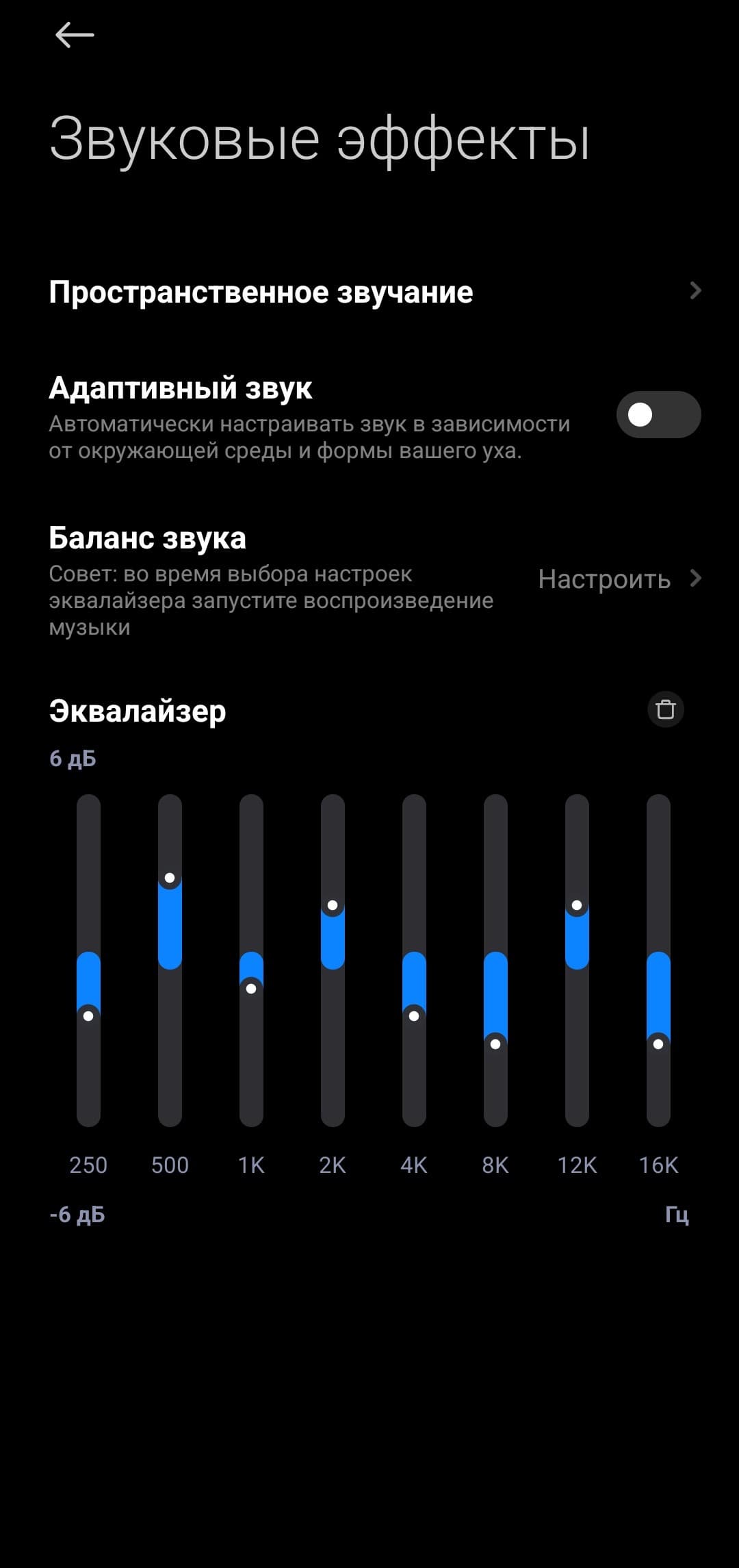
Task: Open Настроить for Баланс звука
Action: click(618, 579)
